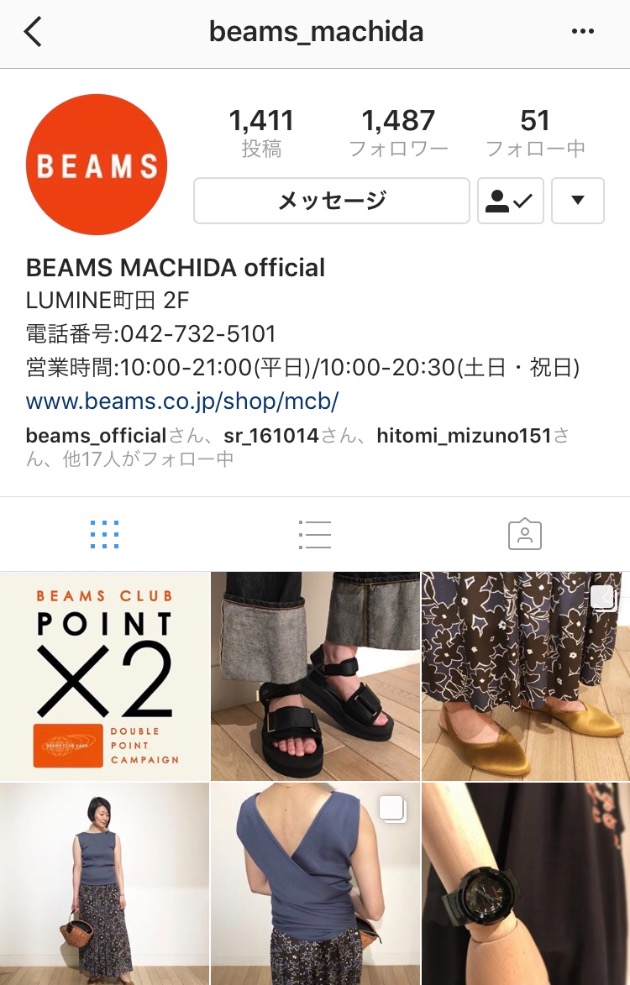Open the tagged photos tab
Screen dimensions: 630x985
click(x=524, y=535)
